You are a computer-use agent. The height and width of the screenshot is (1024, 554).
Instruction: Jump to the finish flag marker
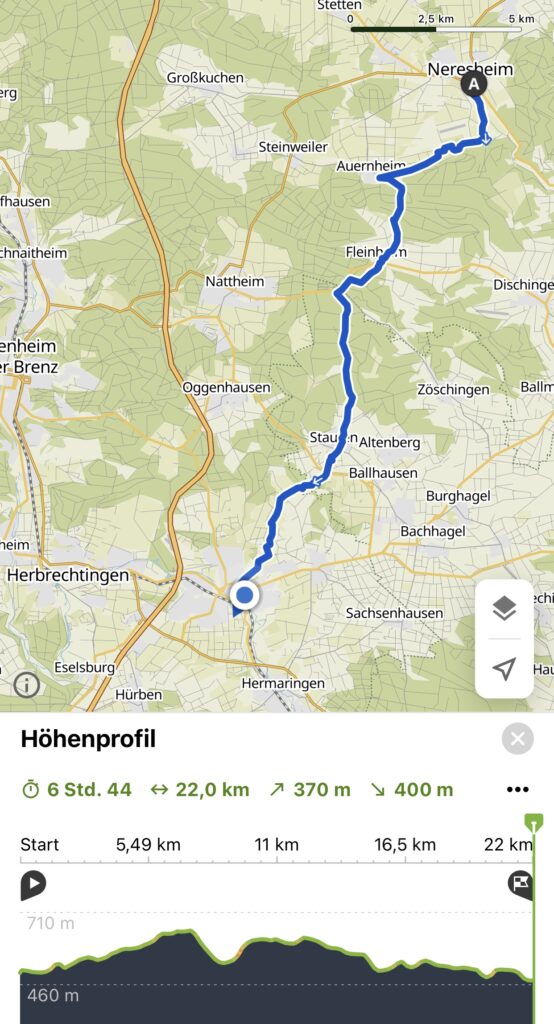pos(520,885)
